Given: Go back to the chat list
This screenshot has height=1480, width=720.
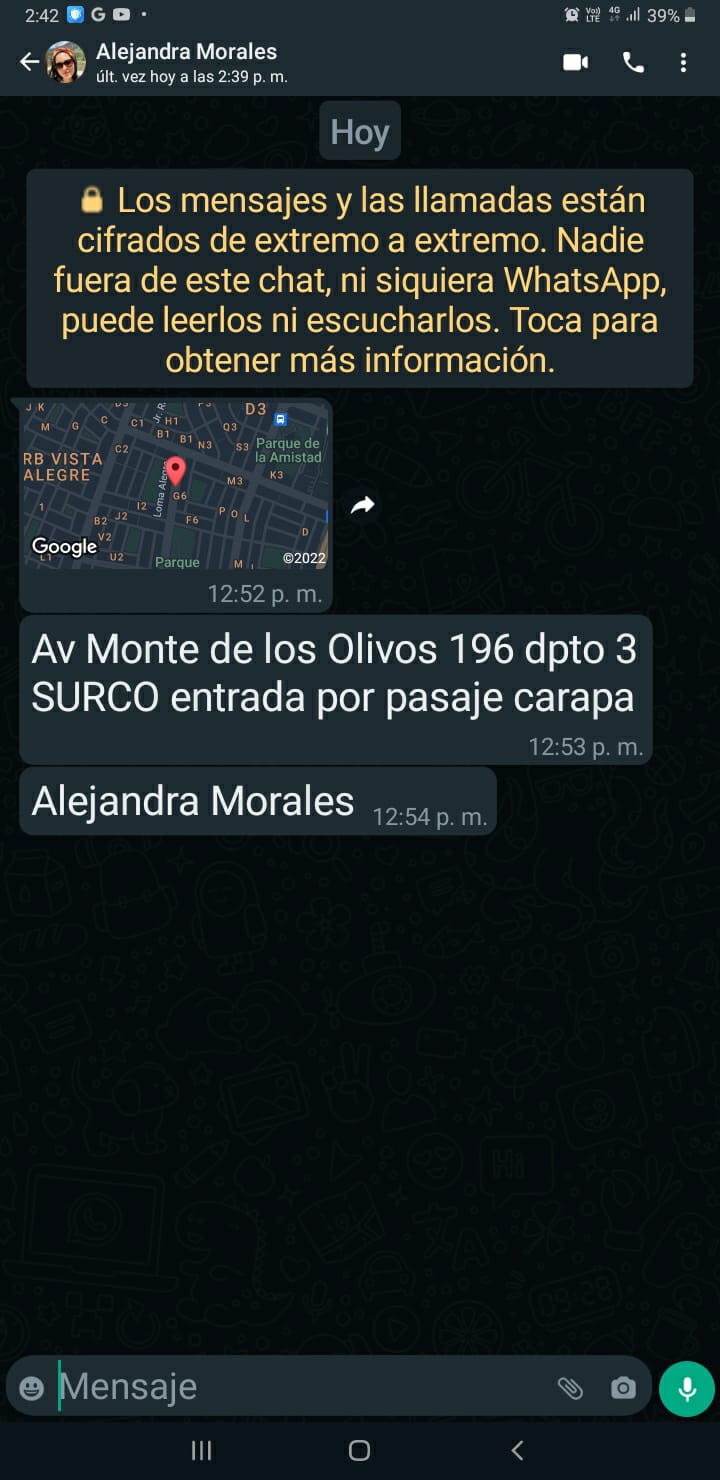Looking at the screenshot, I should click(29, 62).
